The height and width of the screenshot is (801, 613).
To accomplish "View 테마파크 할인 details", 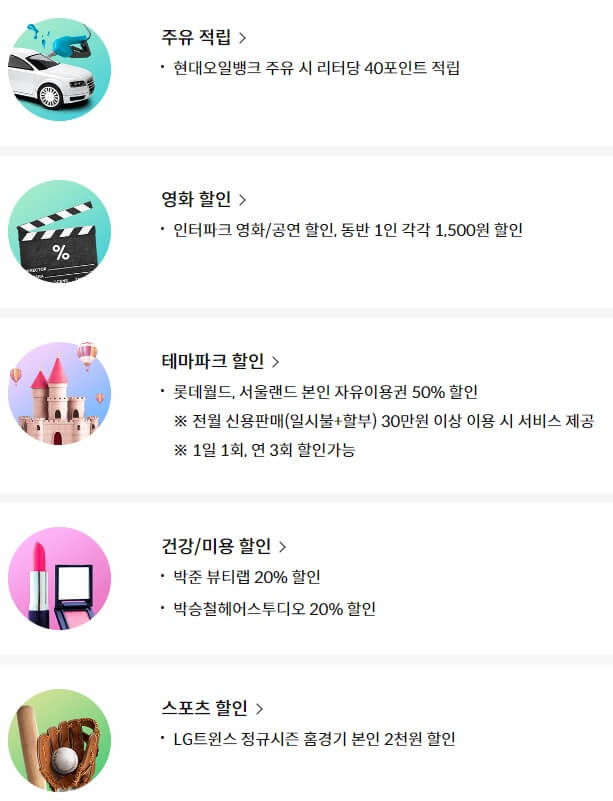I will pos(220,361).
